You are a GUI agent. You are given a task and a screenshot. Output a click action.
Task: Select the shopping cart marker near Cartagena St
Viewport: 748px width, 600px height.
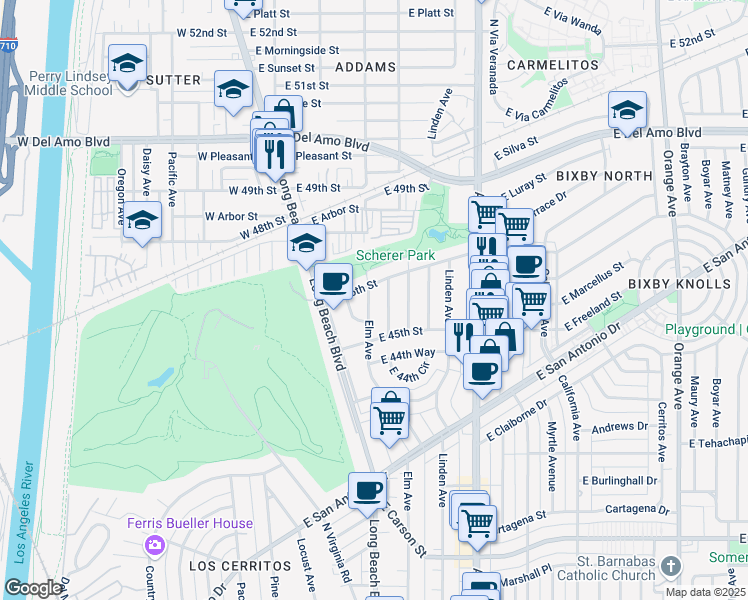pos(477,521)
